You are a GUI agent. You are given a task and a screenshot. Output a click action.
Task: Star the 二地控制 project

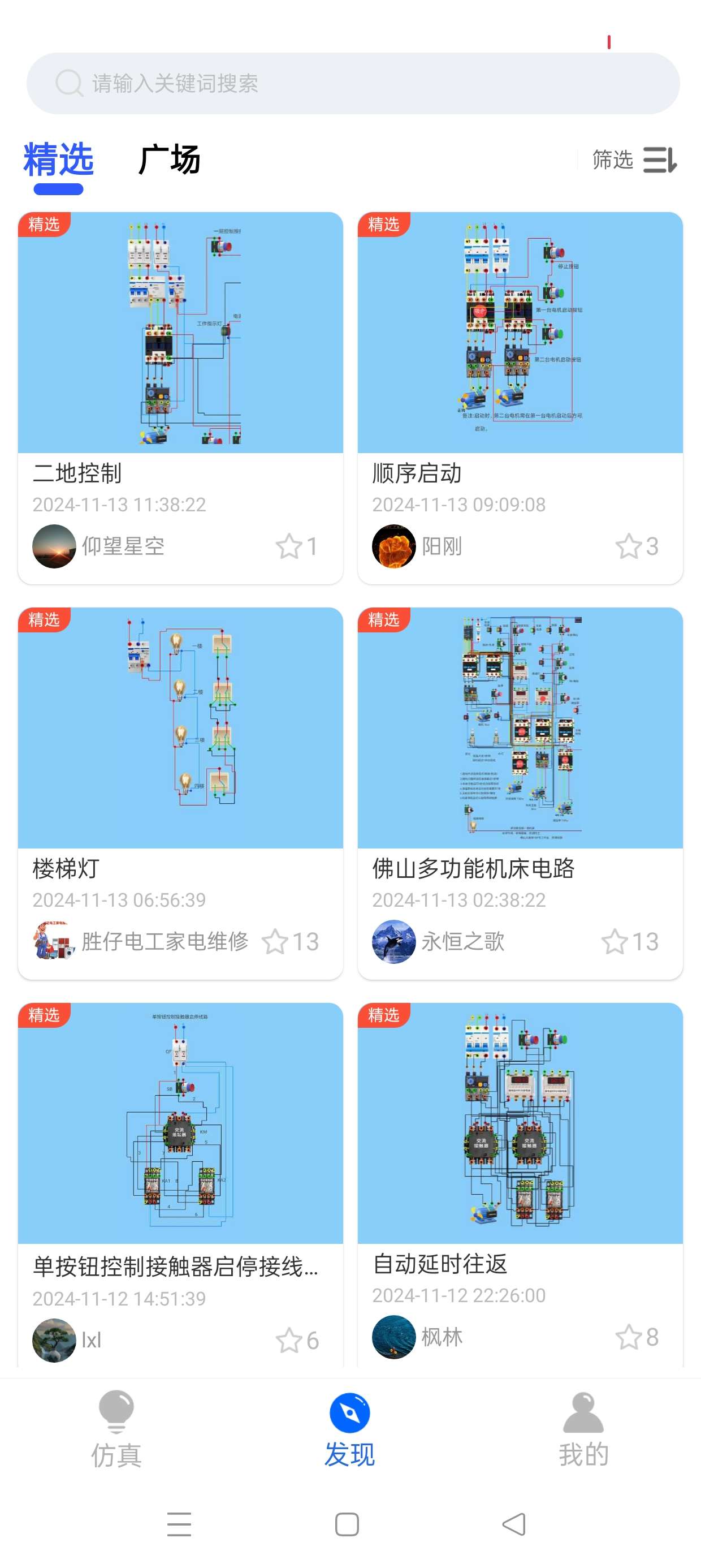pos(288,546)
